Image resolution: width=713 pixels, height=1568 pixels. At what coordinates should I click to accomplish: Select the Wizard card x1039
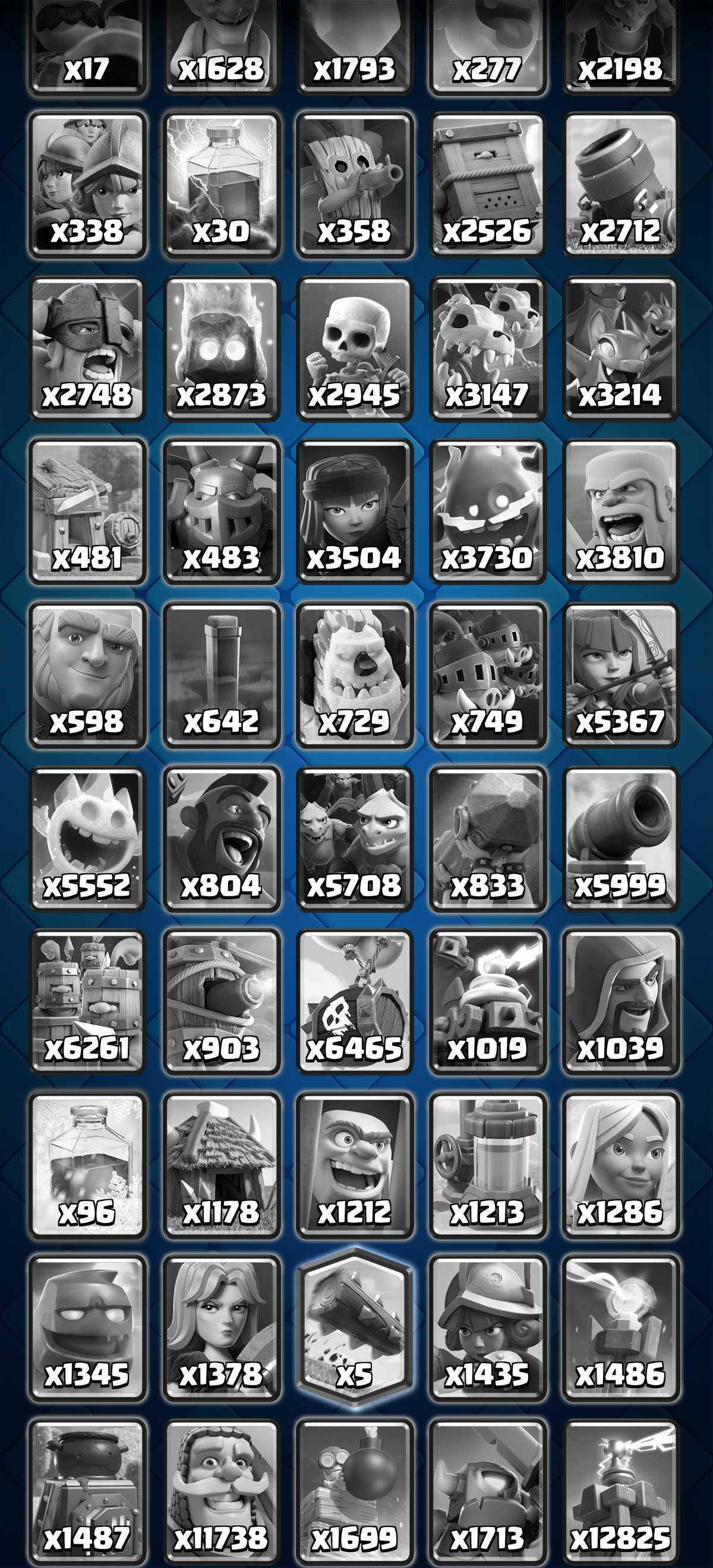620,1003
